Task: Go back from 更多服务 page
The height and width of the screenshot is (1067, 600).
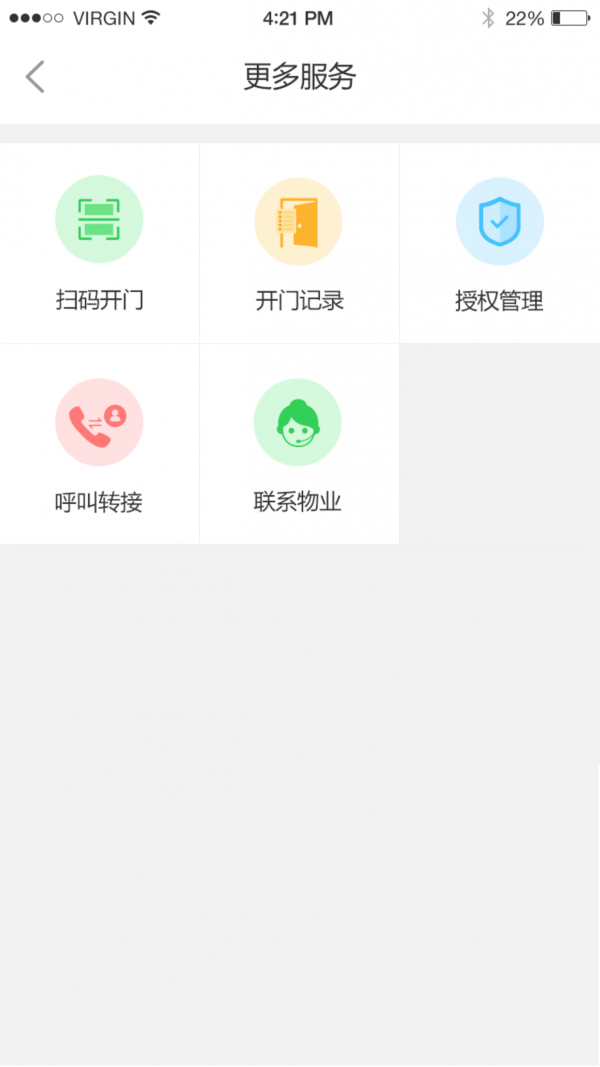Action: click(x=35, y=77)
